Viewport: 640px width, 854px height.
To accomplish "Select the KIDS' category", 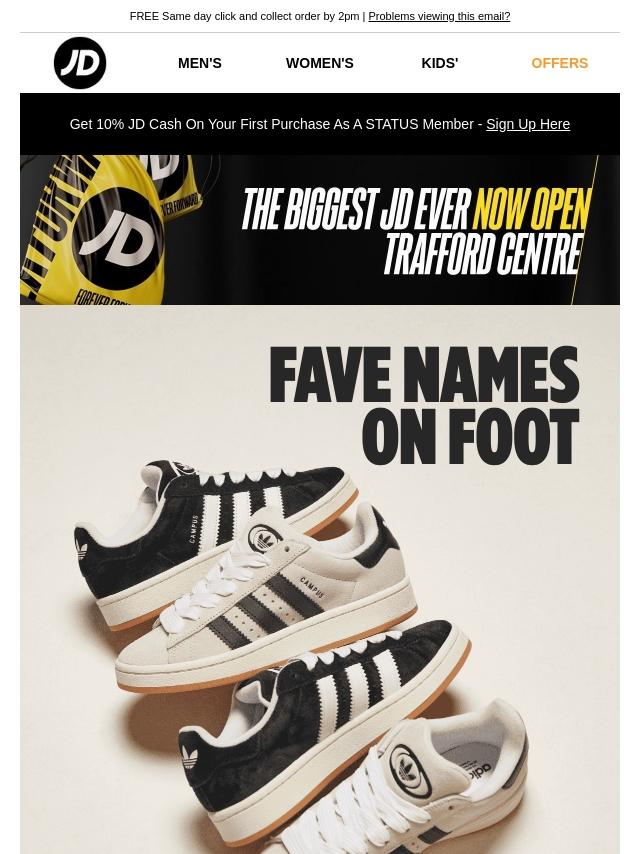I will [439, 63].
